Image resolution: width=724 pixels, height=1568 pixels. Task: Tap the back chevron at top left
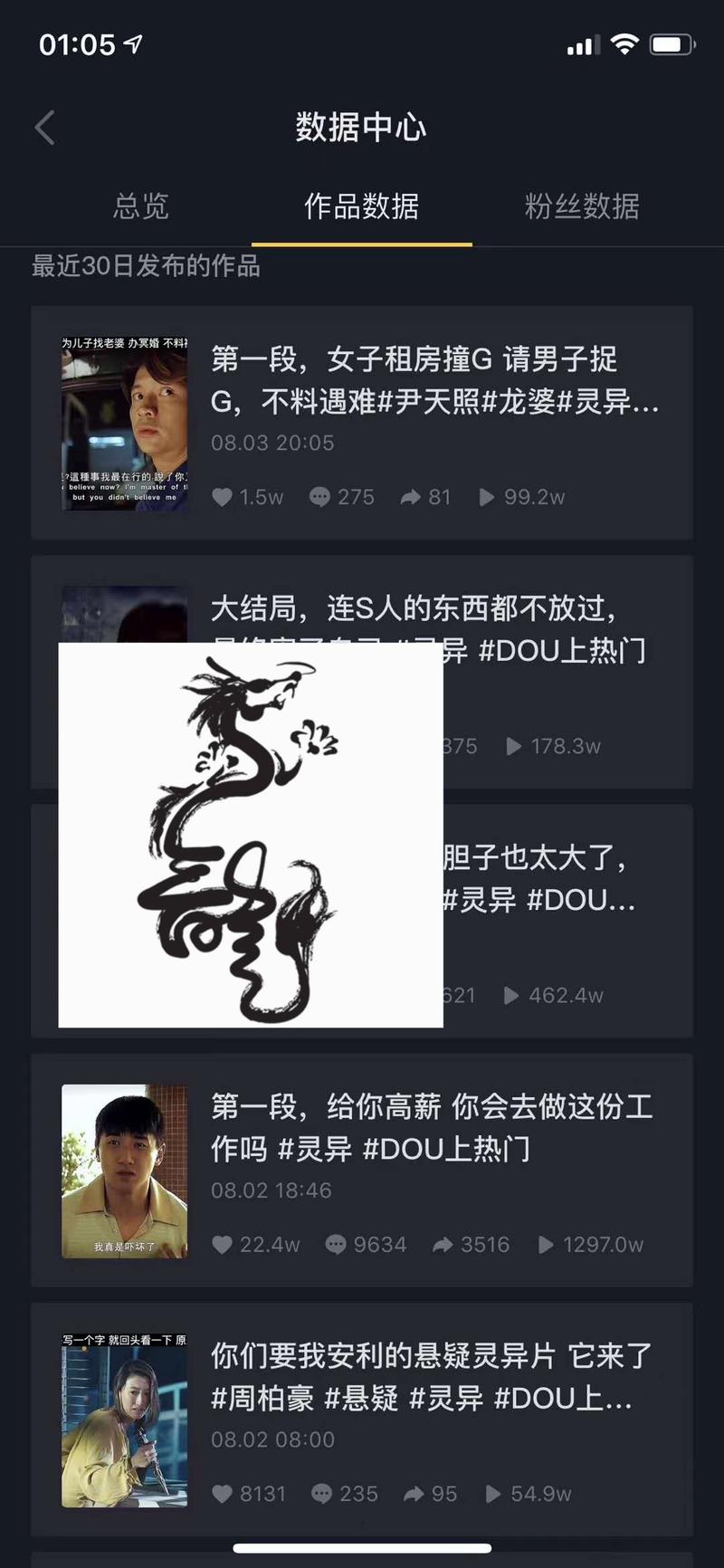[43, 128]
